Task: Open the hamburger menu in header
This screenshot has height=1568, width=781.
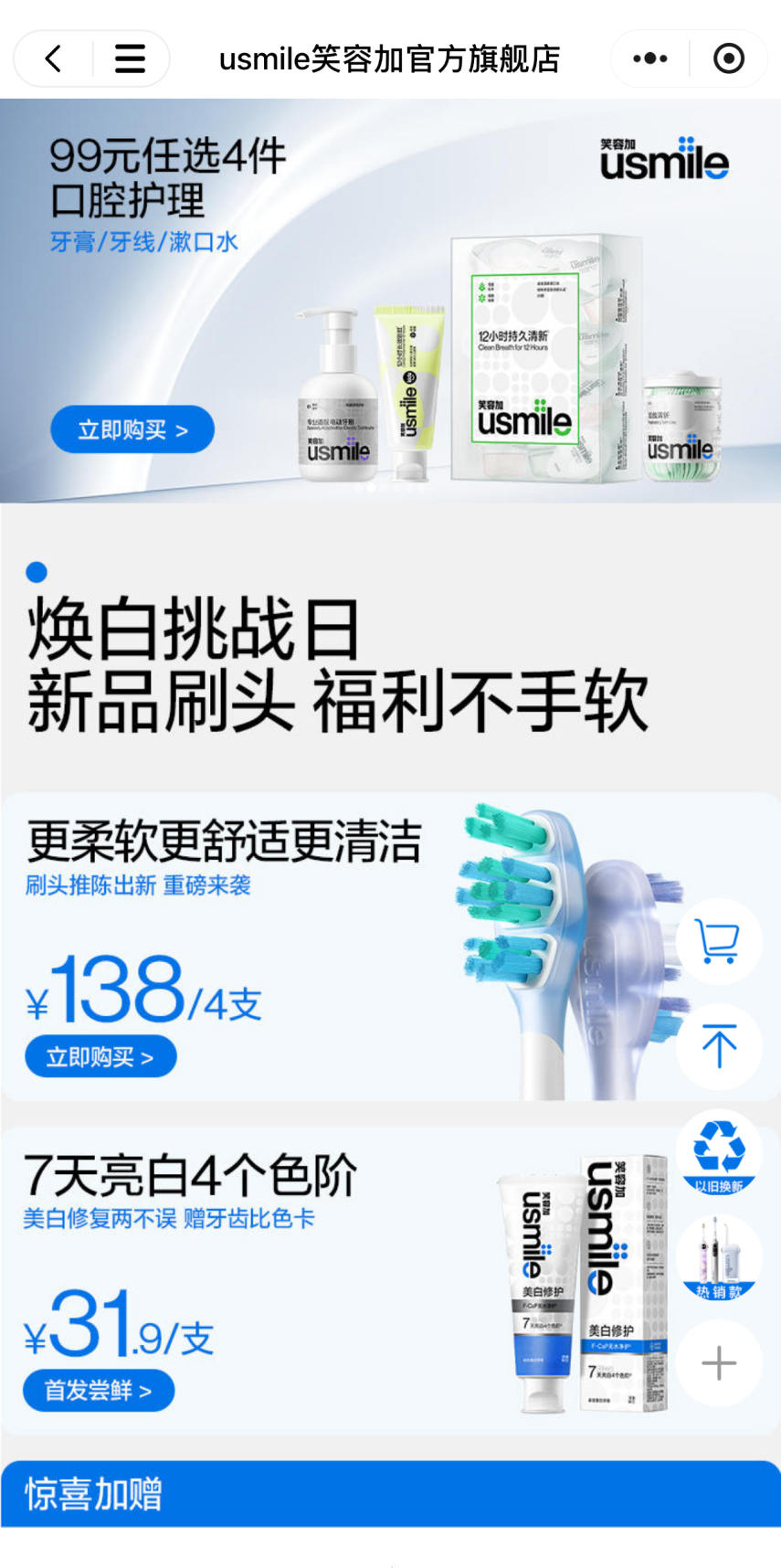Action: pos(130,58)
